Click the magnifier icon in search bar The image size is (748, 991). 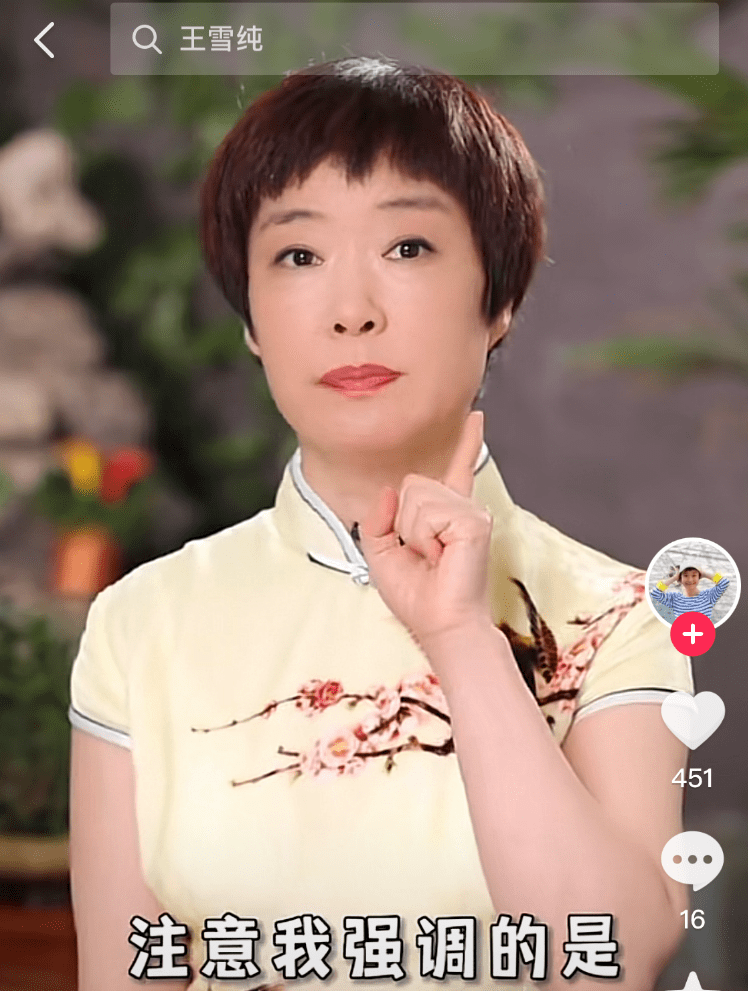pyautogui.click(x=148, y=38)
